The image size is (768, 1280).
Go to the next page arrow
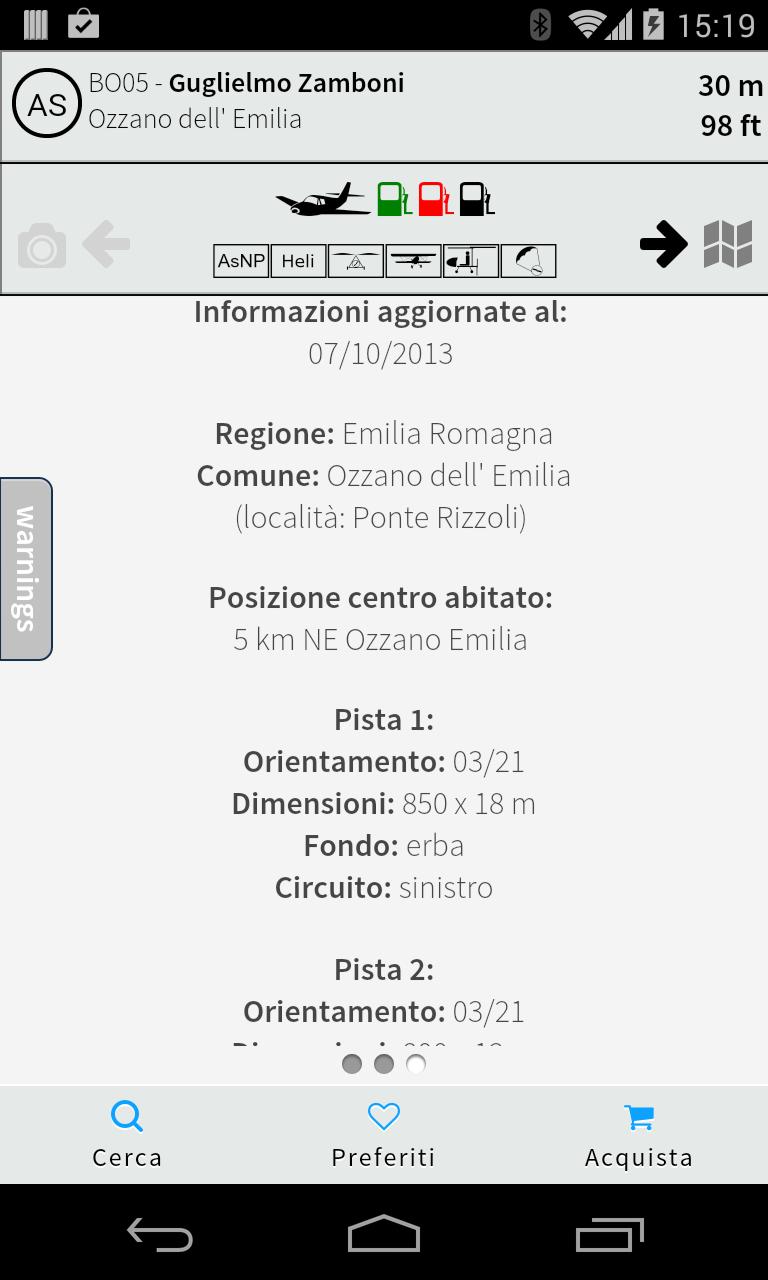pyautogui.click(x=663, y=244)
